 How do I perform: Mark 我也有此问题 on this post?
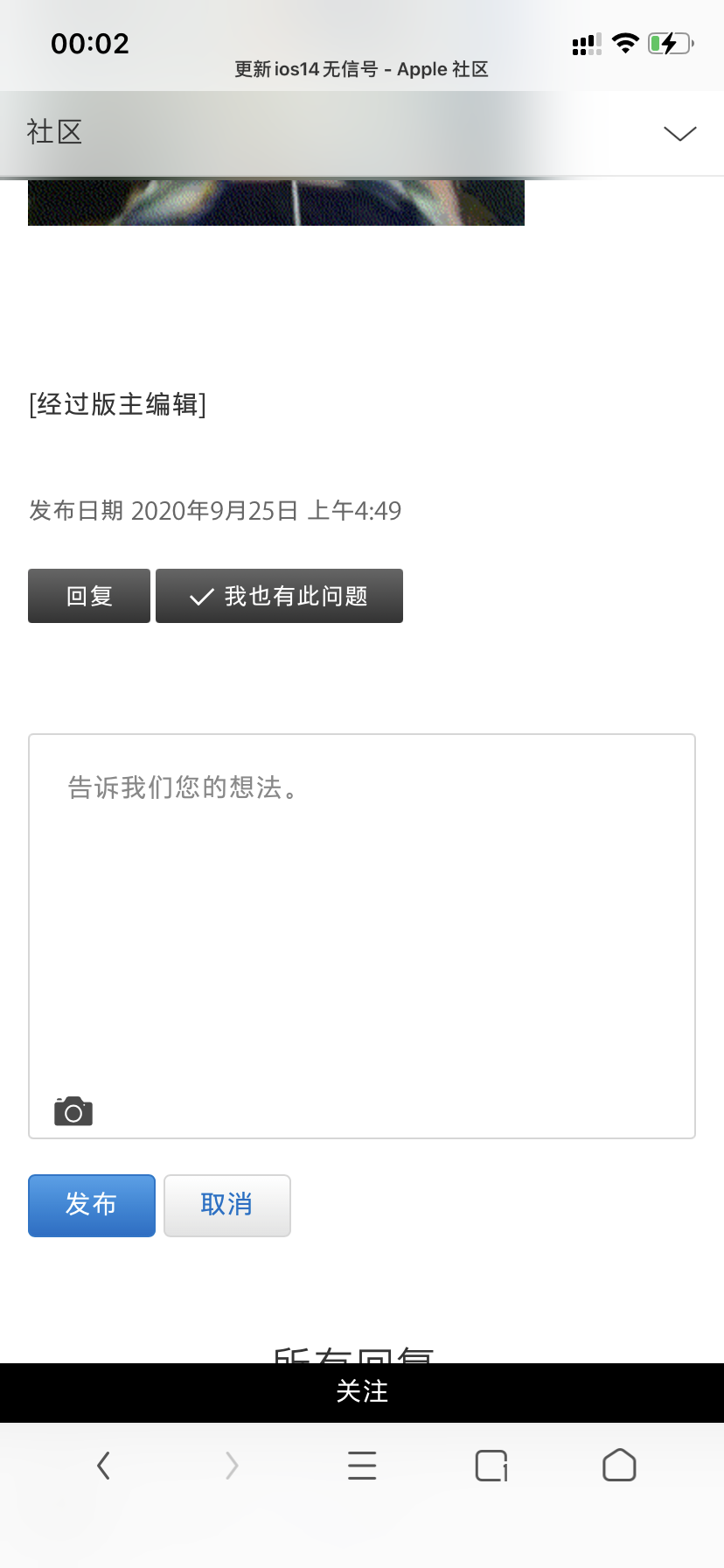coord(279,596)
